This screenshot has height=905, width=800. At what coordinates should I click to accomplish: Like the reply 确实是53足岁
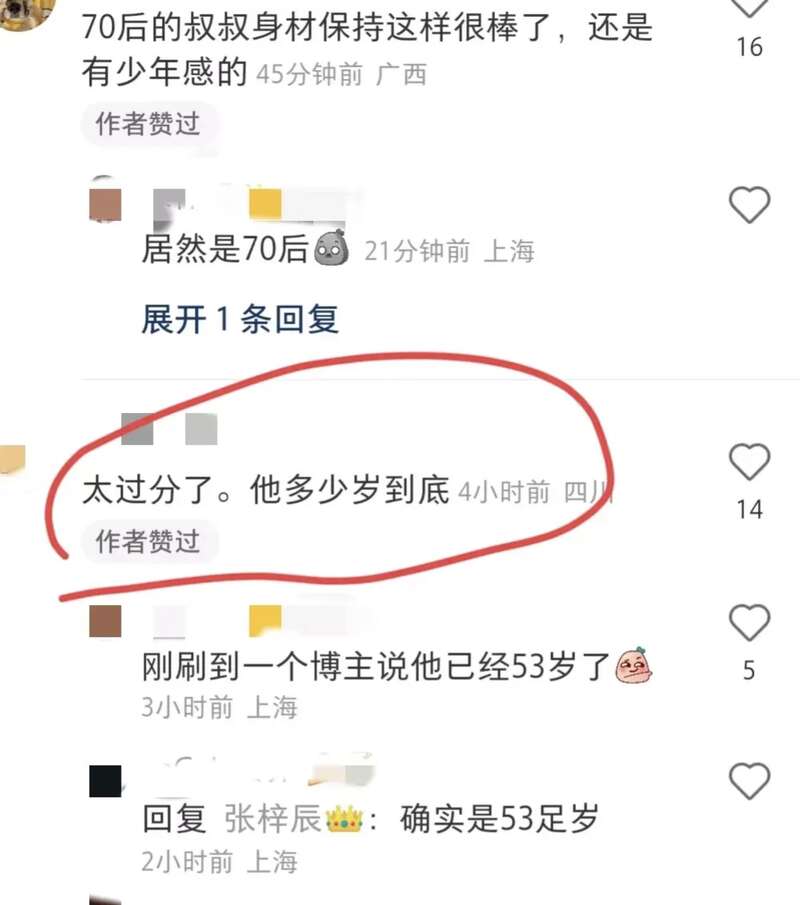[749, 780]
